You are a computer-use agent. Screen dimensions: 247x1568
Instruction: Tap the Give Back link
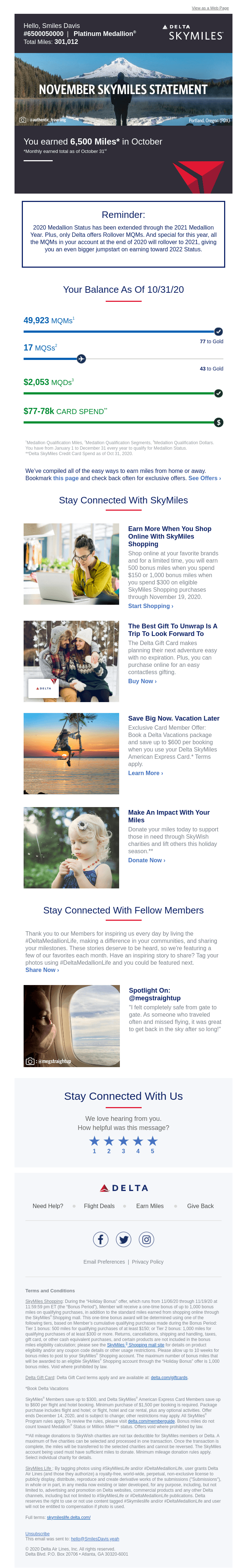pyautogui.click(x=200, y=1206)
